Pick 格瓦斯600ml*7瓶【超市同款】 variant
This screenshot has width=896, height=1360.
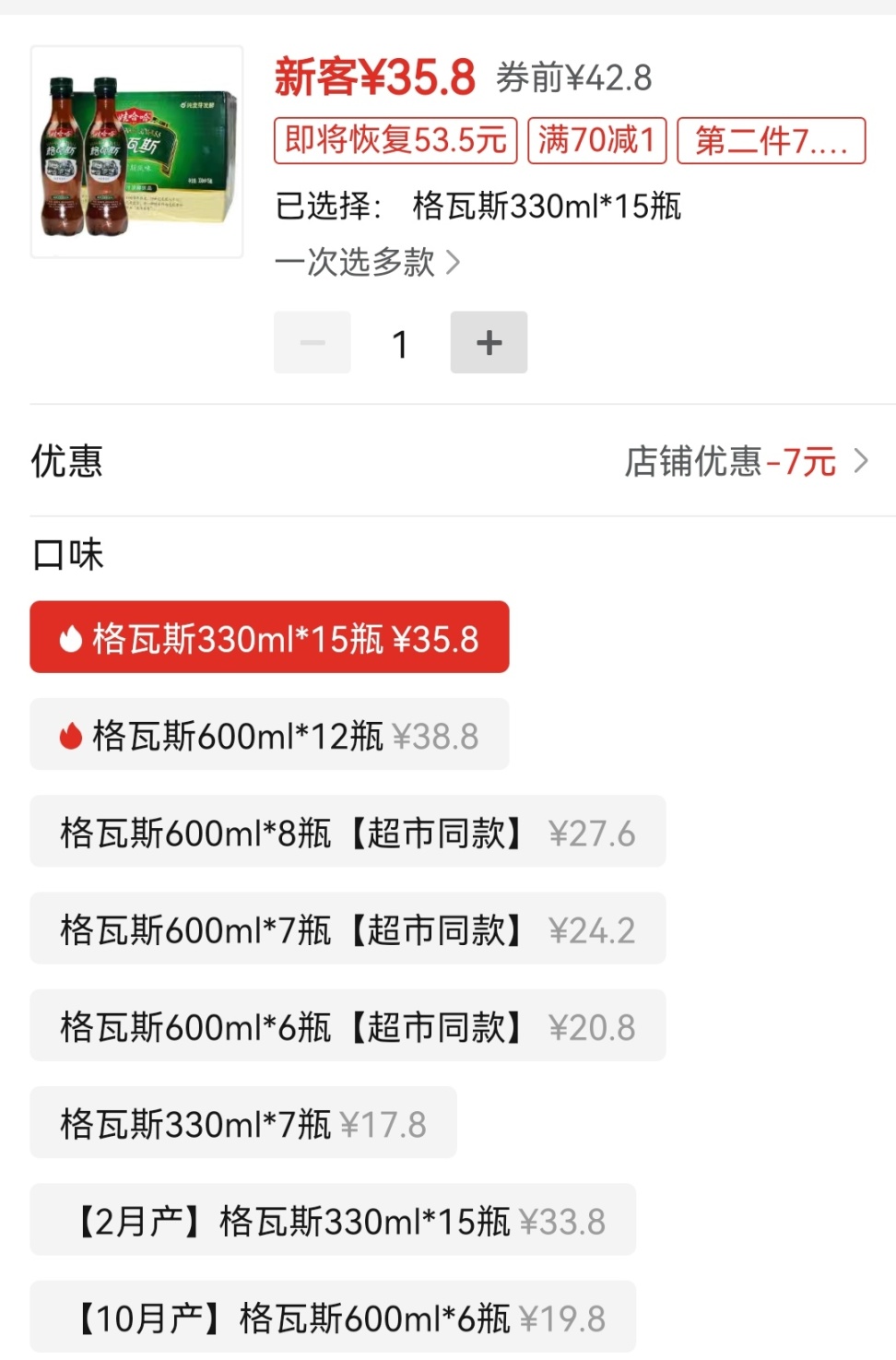click(x=348, y=929)
